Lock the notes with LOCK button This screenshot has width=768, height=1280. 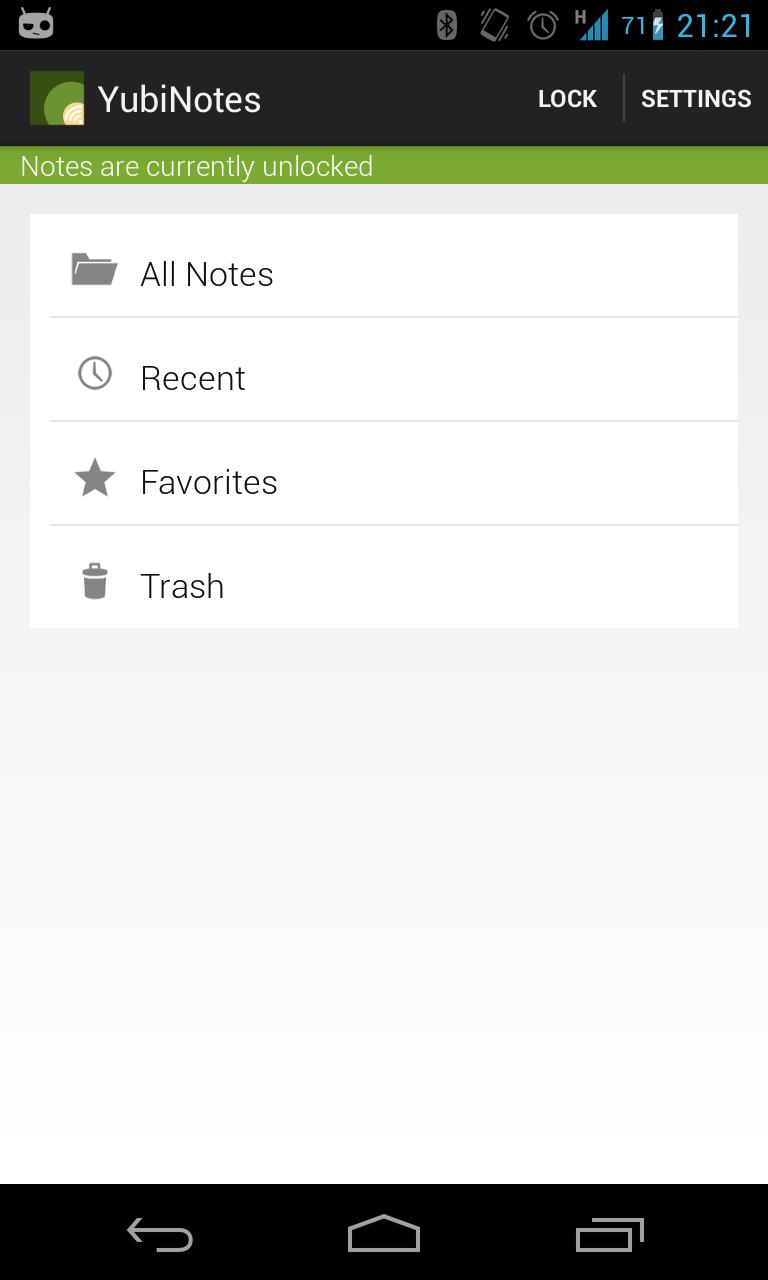567,99
